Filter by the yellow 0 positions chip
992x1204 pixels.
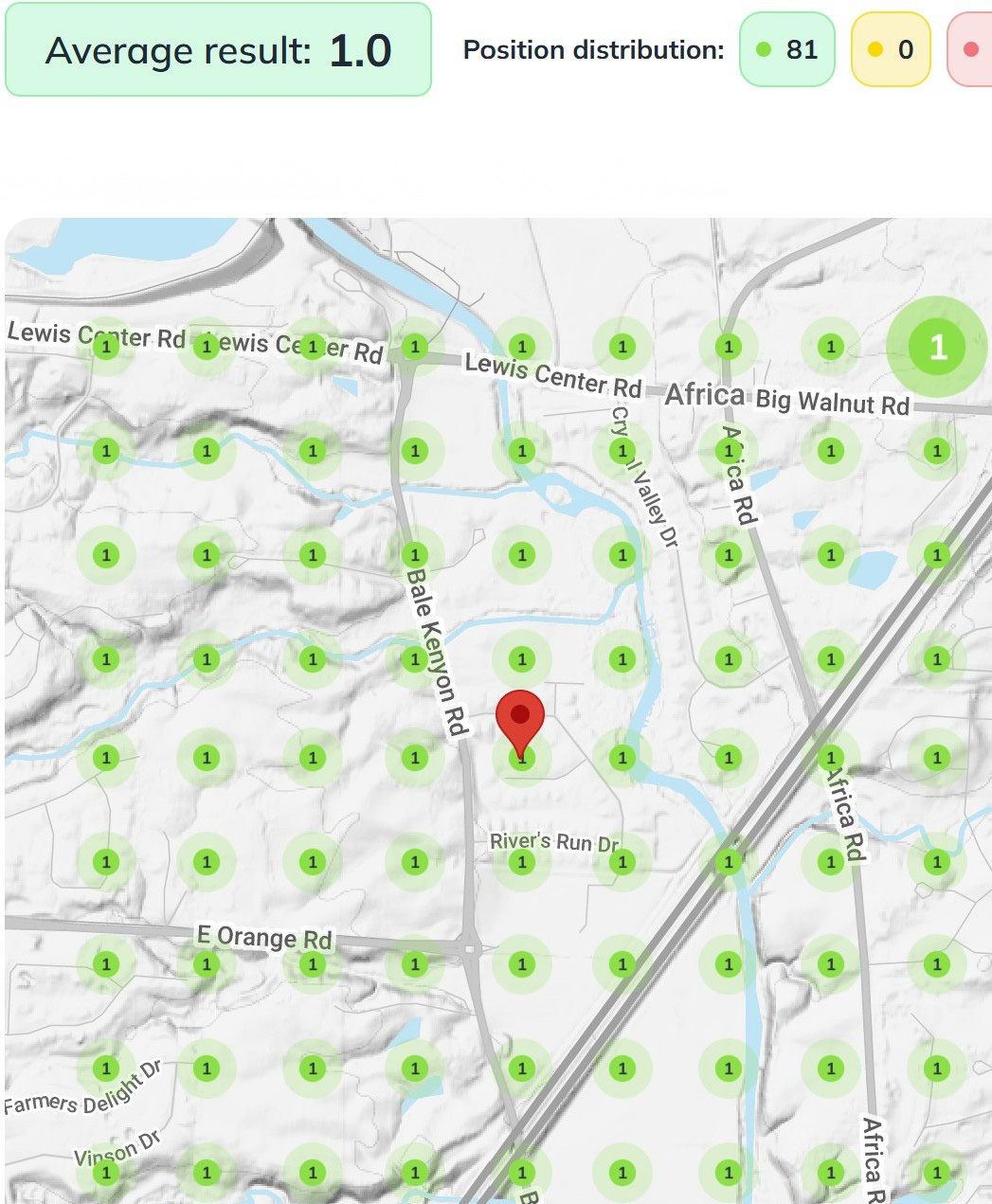coord(891,49)
